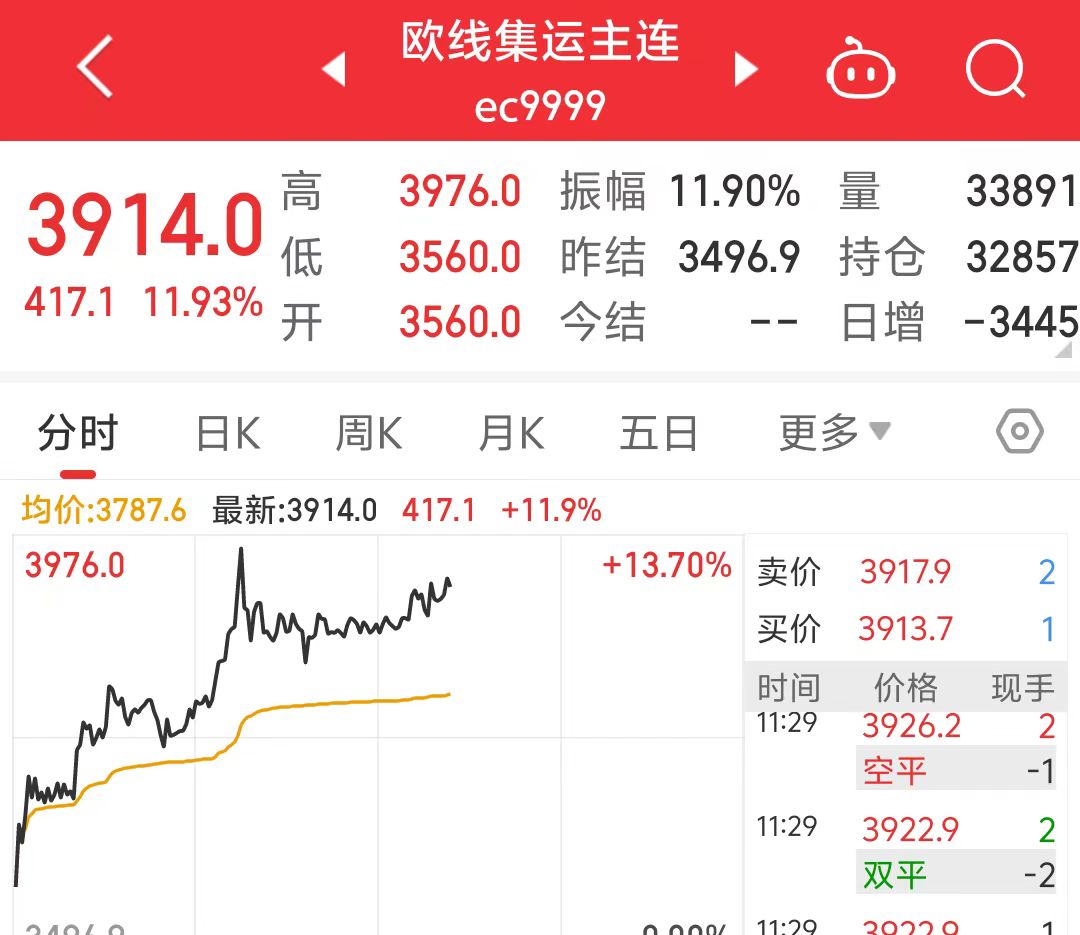Select the 分时 chart tab
The image size is (1080, 935).
tap(78, 434)
